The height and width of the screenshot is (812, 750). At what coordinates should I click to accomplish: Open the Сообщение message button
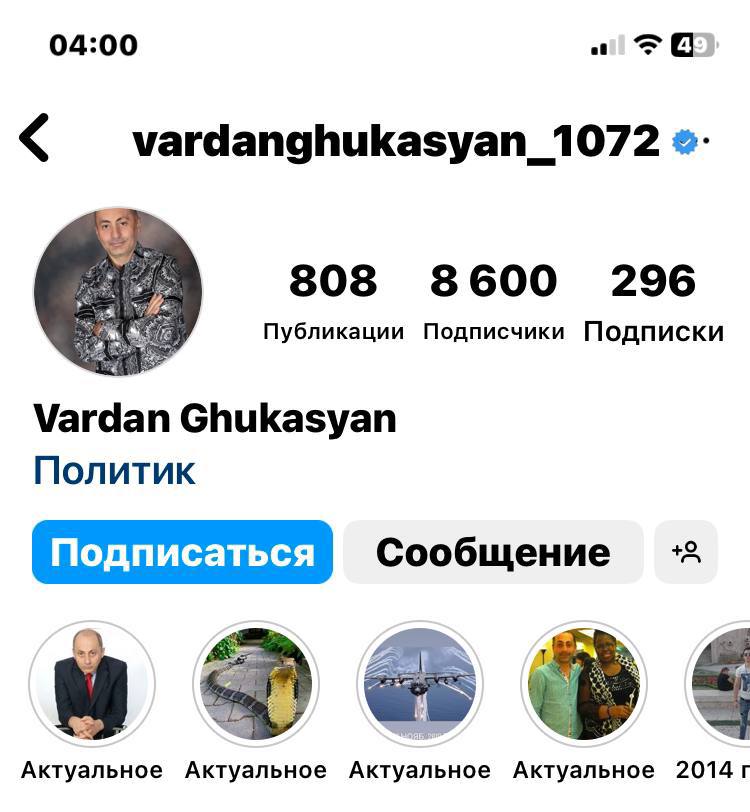(493, 552)
